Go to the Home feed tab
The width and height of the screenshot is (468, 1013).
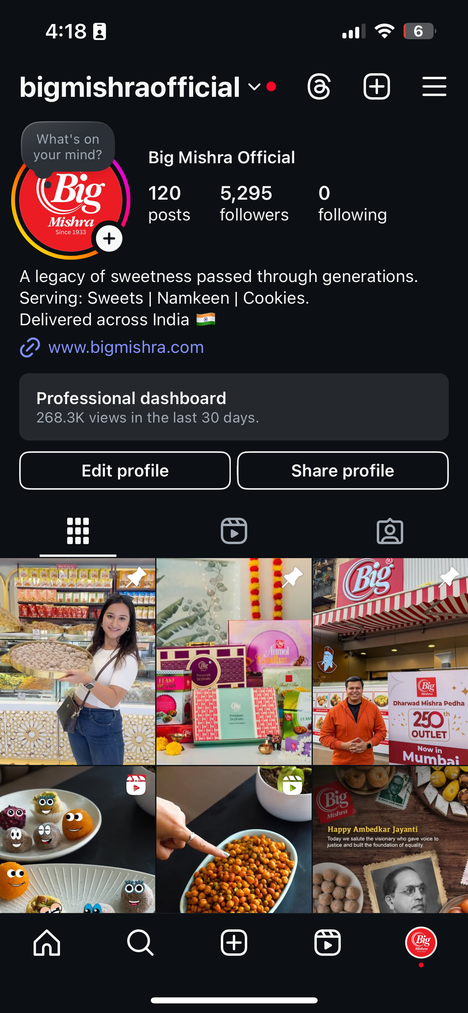click(47, 943)
